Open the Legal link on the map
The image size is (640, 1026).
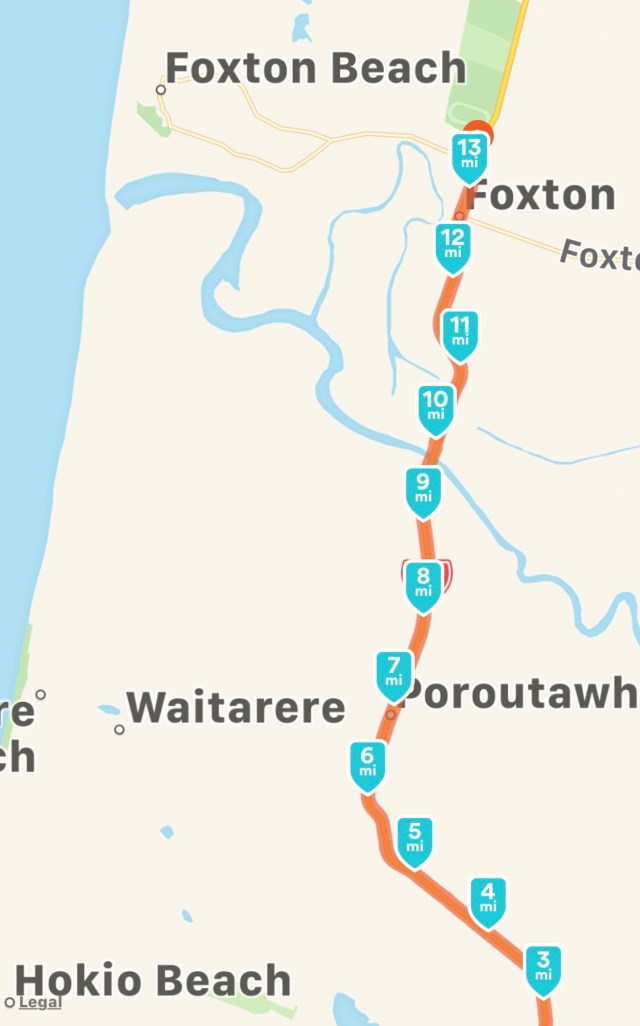40,1002
